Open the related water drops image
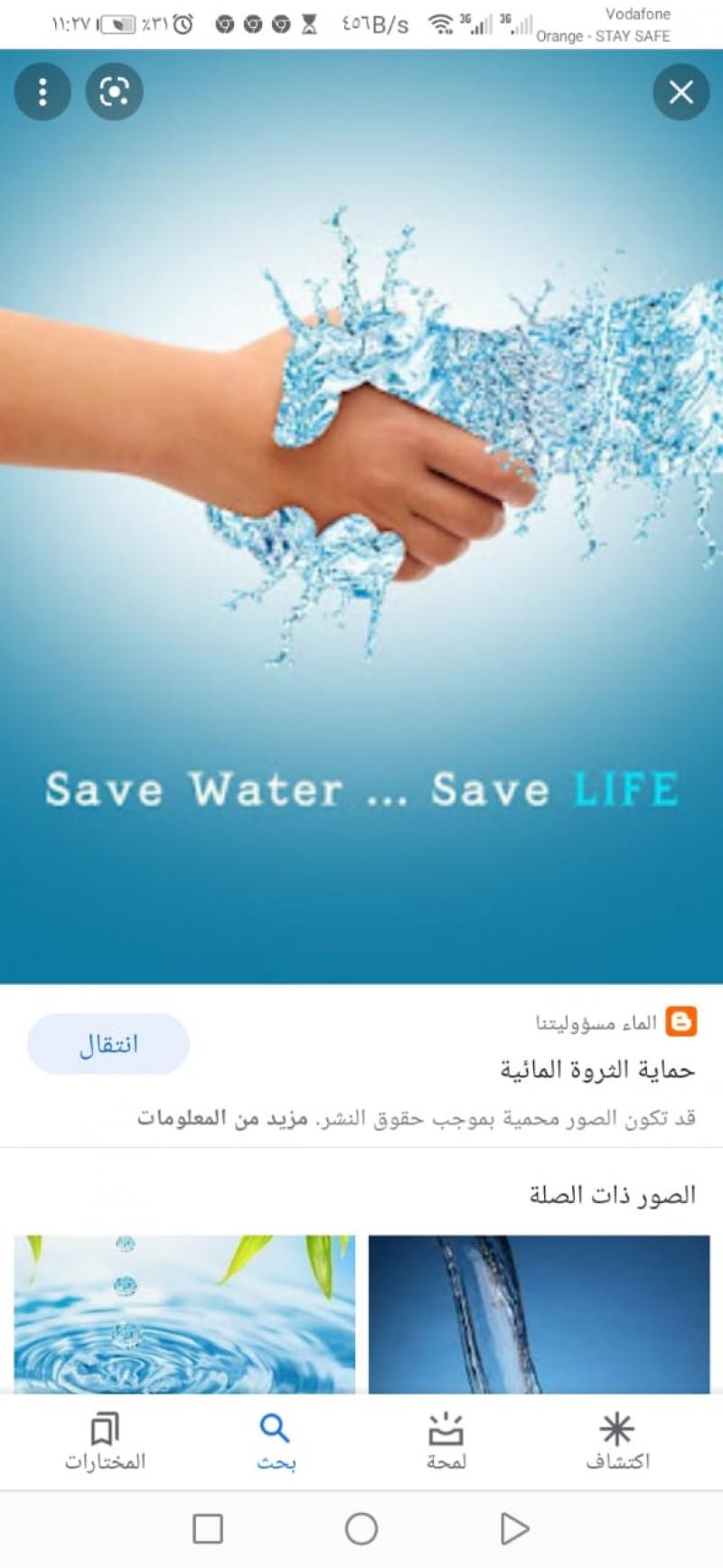The width and height of the screenshot is (723, 1568). point(184,1313)
